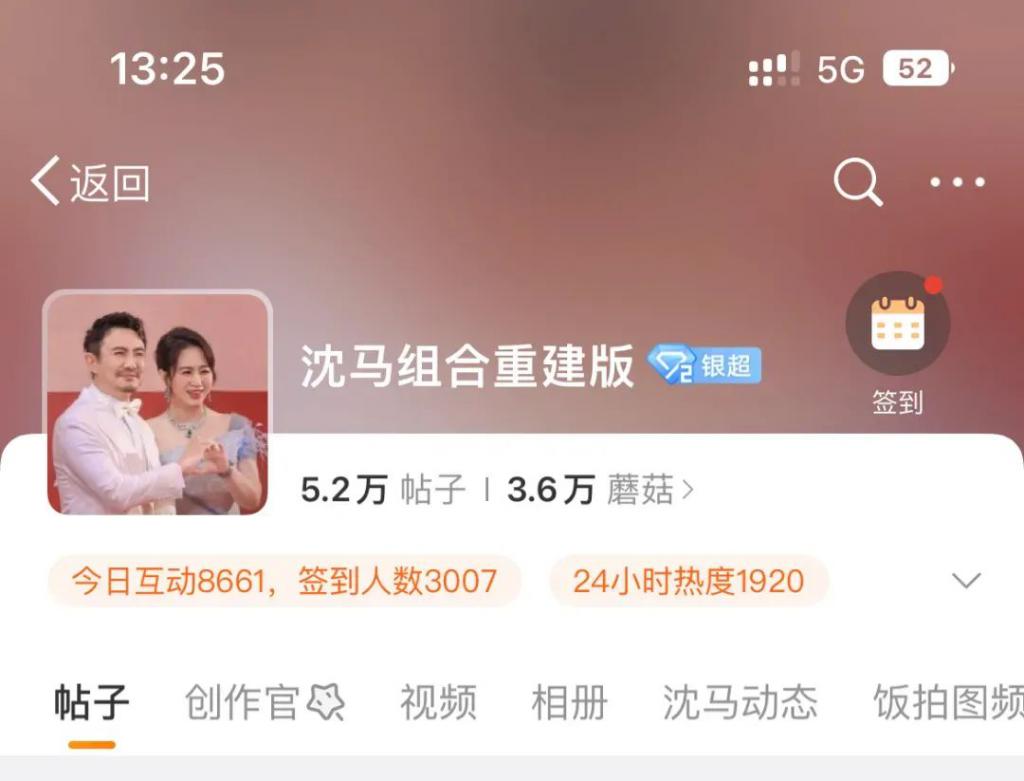1024x781 pixels.
Task: Switch to the 帖子 tab
Action: pyautogui.click(x=92, y=703)
